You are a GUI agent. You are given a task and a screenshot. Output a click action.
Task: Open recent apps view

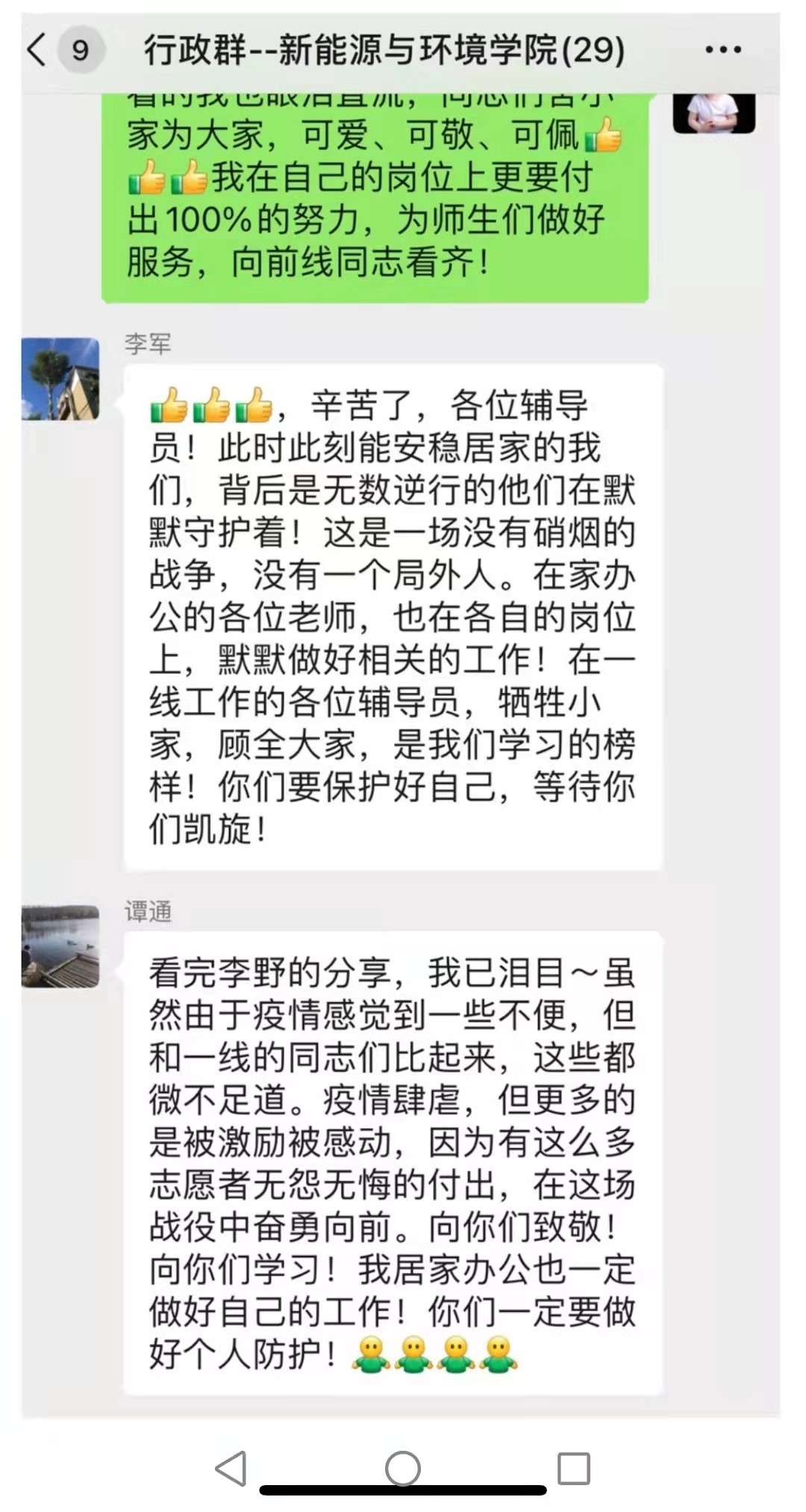(x=573, y=1468)
